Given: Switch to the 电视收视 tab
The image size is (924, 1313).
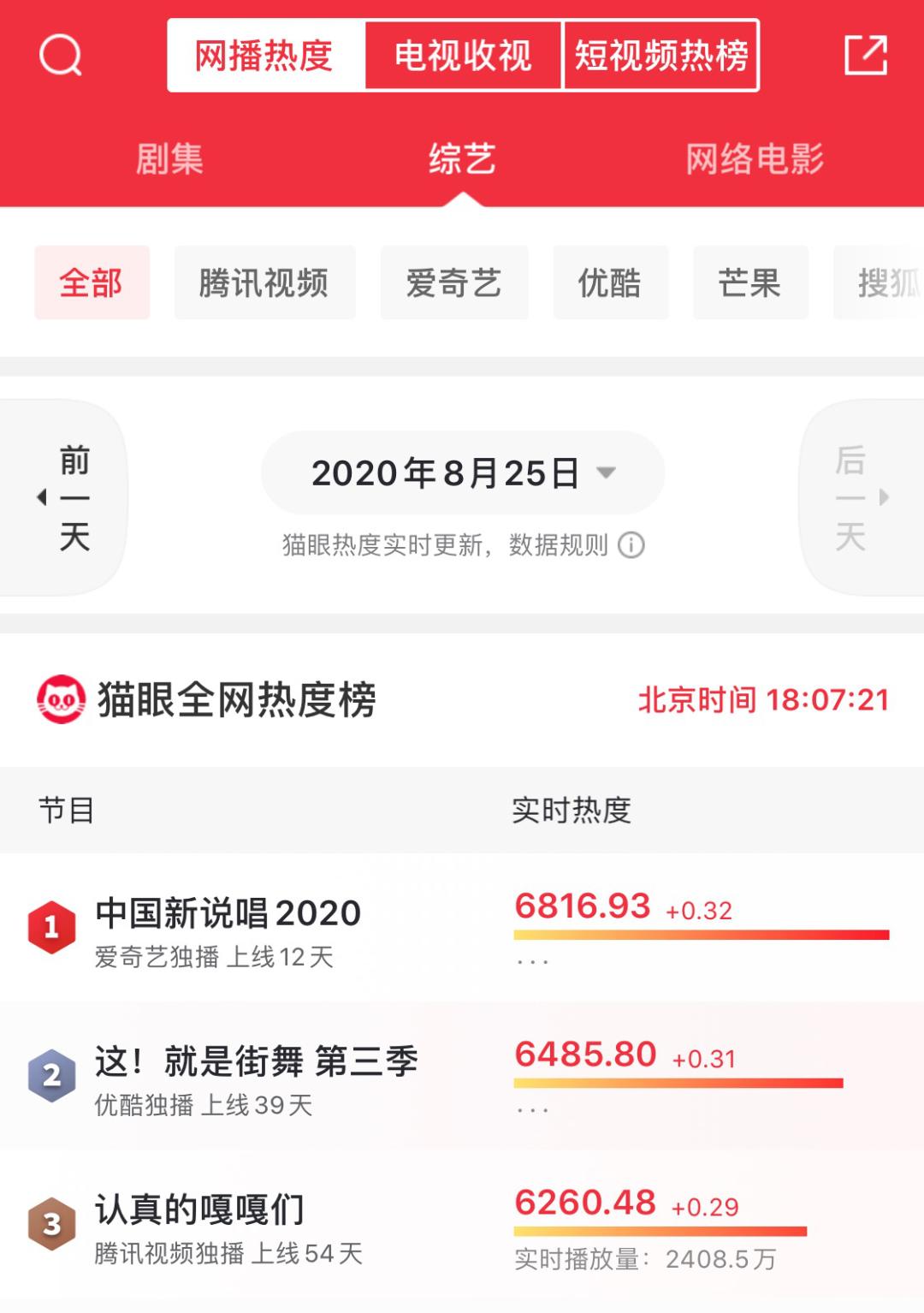Looking at the screenshot, I should point(463,56).
